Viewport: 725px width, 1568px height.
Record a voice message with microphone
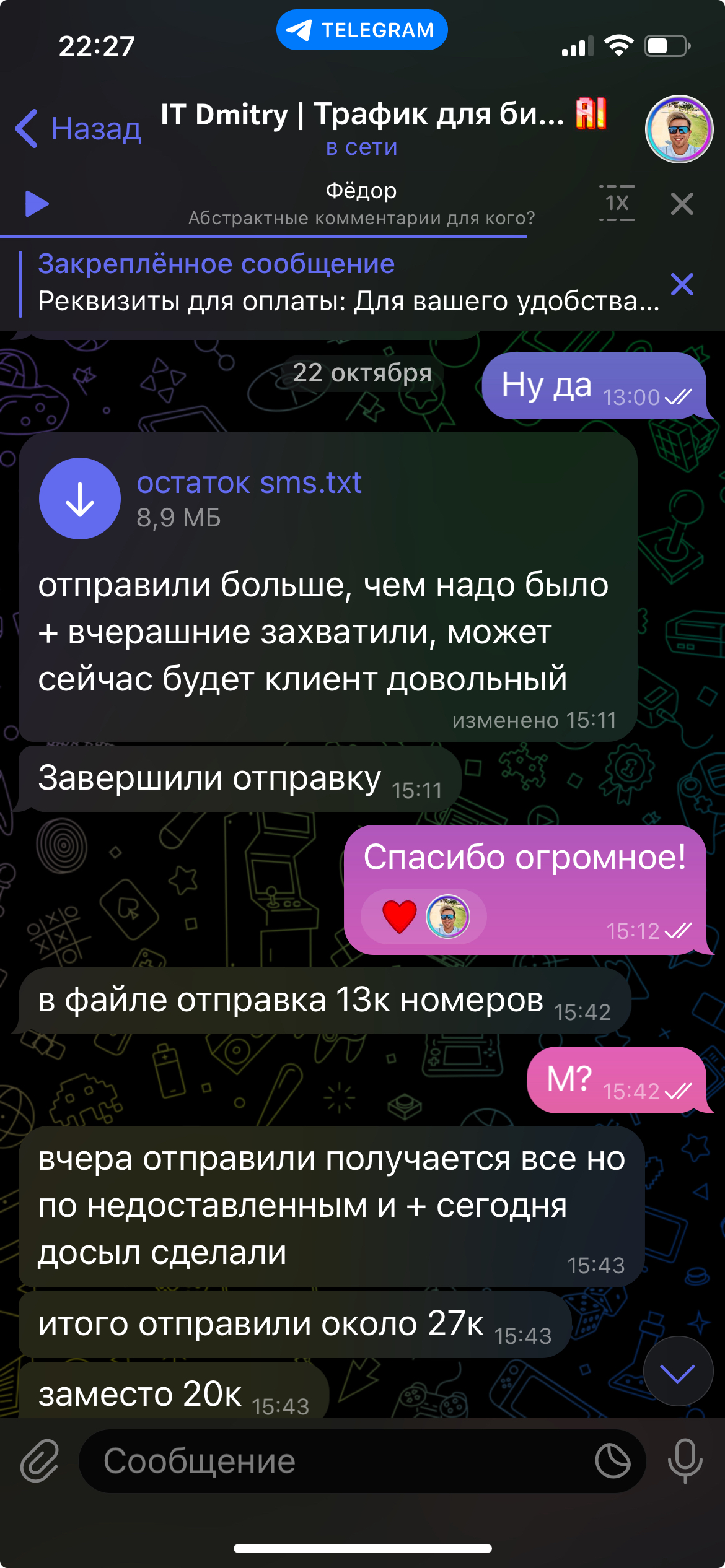(x=685, y=1461)
